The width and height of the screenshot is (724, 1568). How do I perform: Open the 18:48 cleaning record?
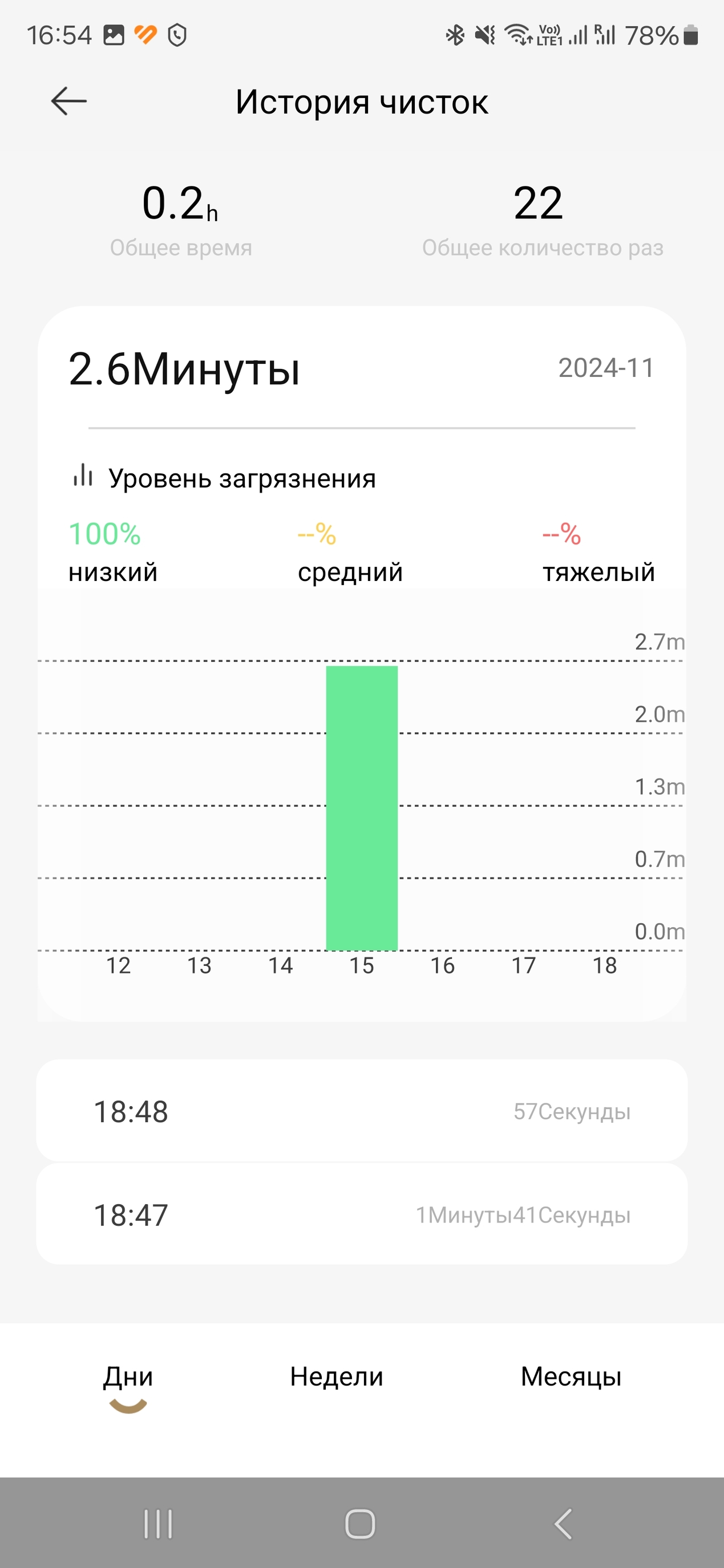pyautogui.click(x=362, y=1111)
